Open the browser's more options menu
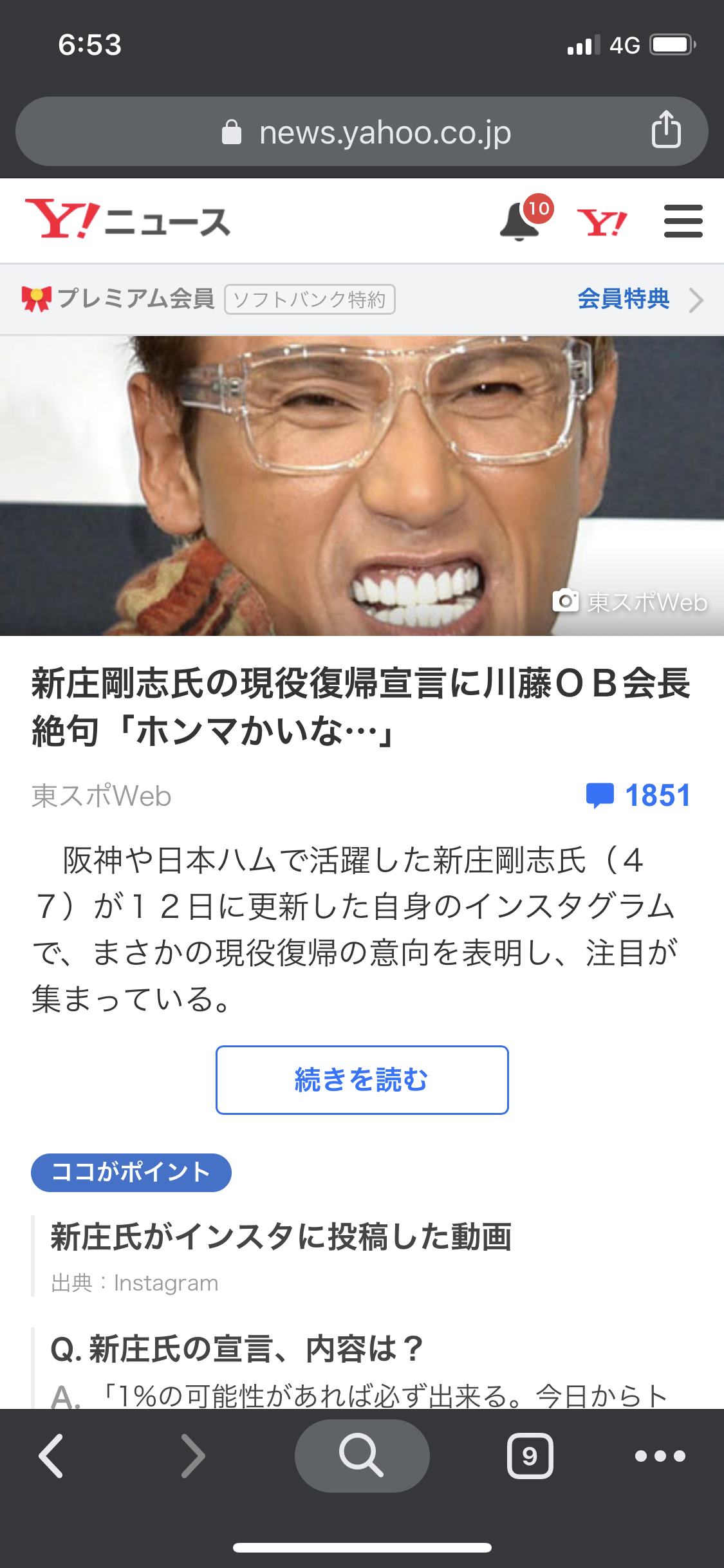724x1568 pixels. [x=660, y=1456]
